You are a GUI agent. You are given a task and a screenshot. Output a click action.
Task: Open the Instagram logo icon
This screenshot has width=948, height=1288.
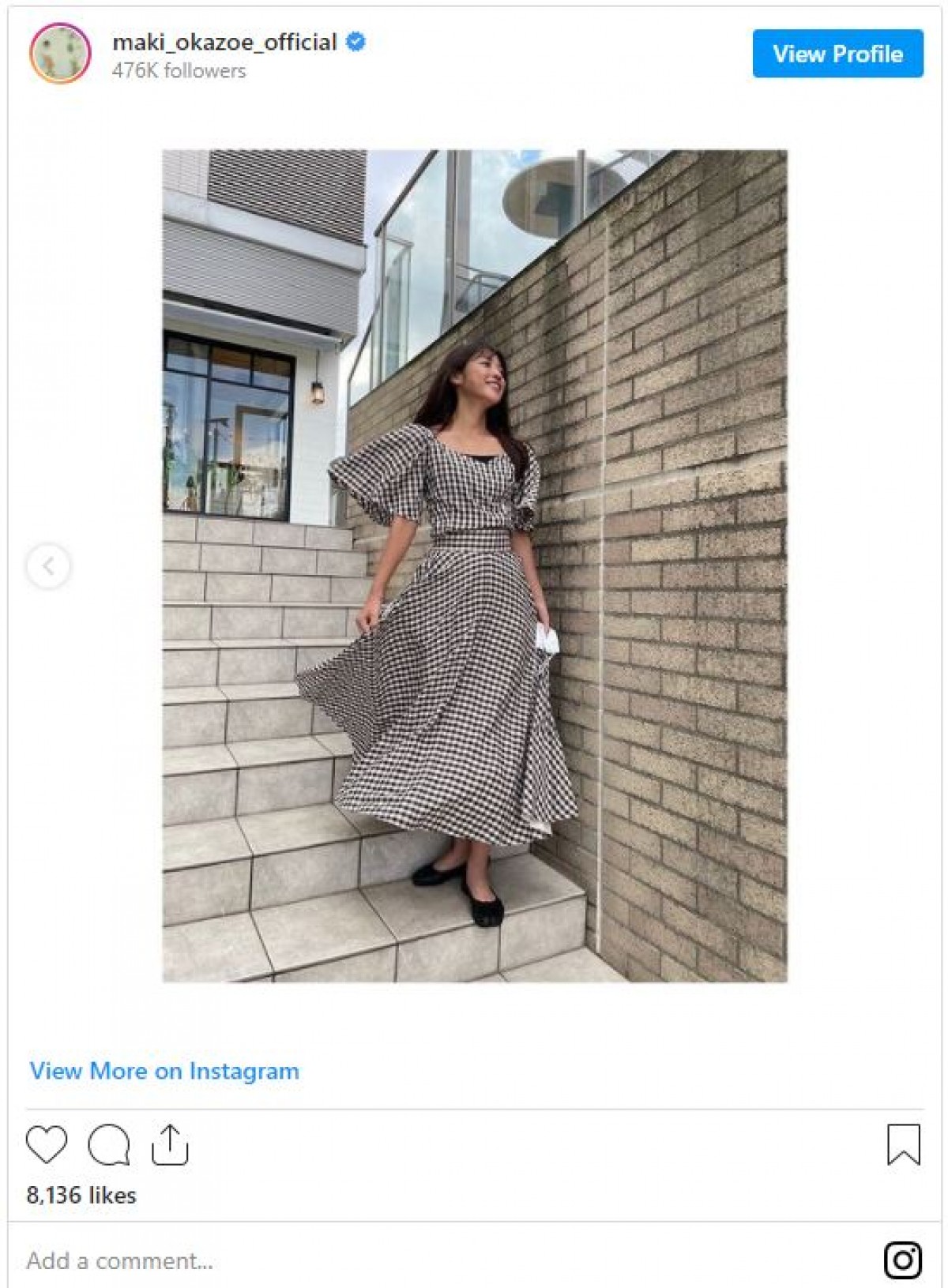902,1260
